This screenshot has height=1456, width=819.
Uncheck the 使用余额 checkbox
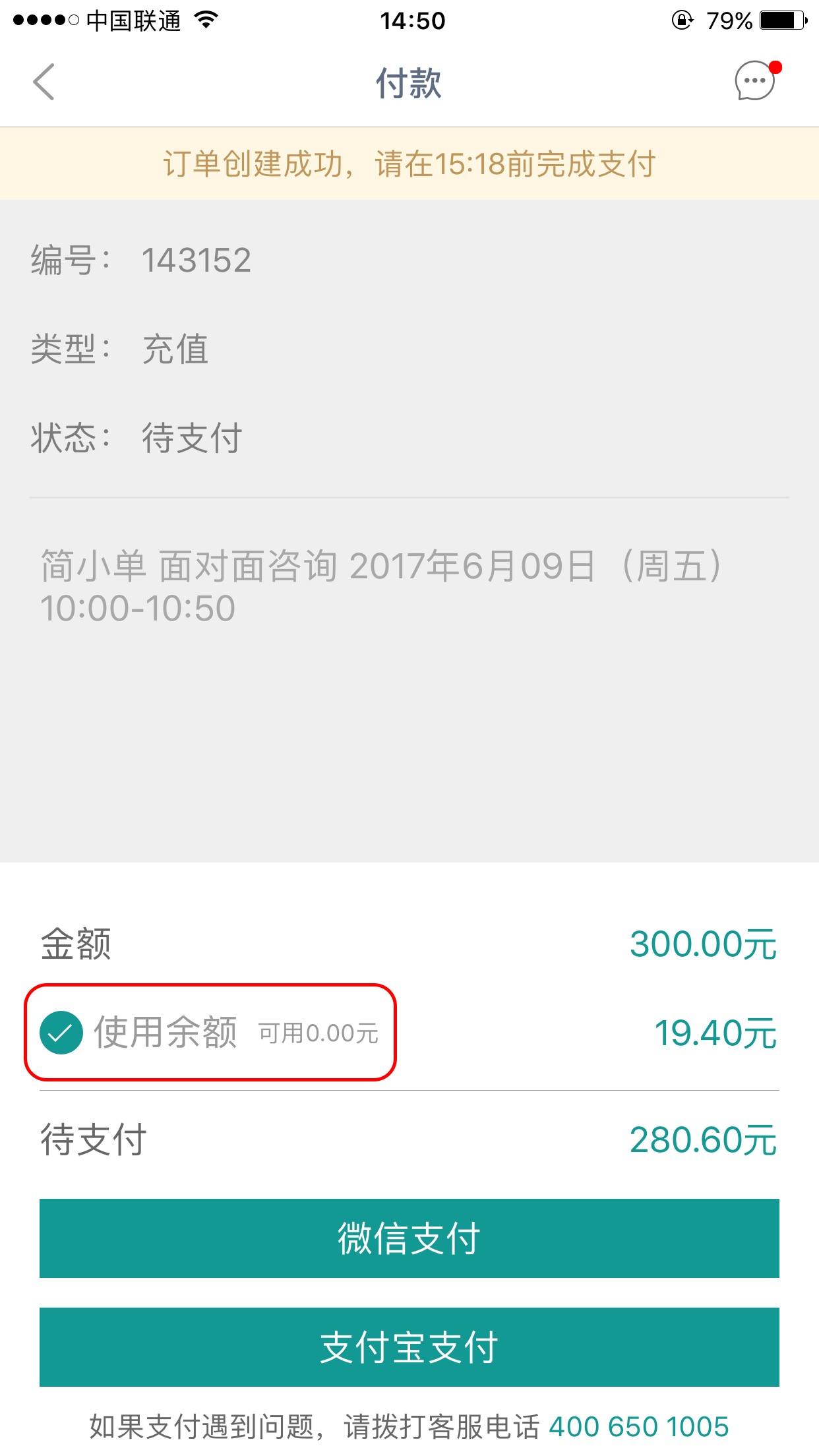click(61, 1033)
